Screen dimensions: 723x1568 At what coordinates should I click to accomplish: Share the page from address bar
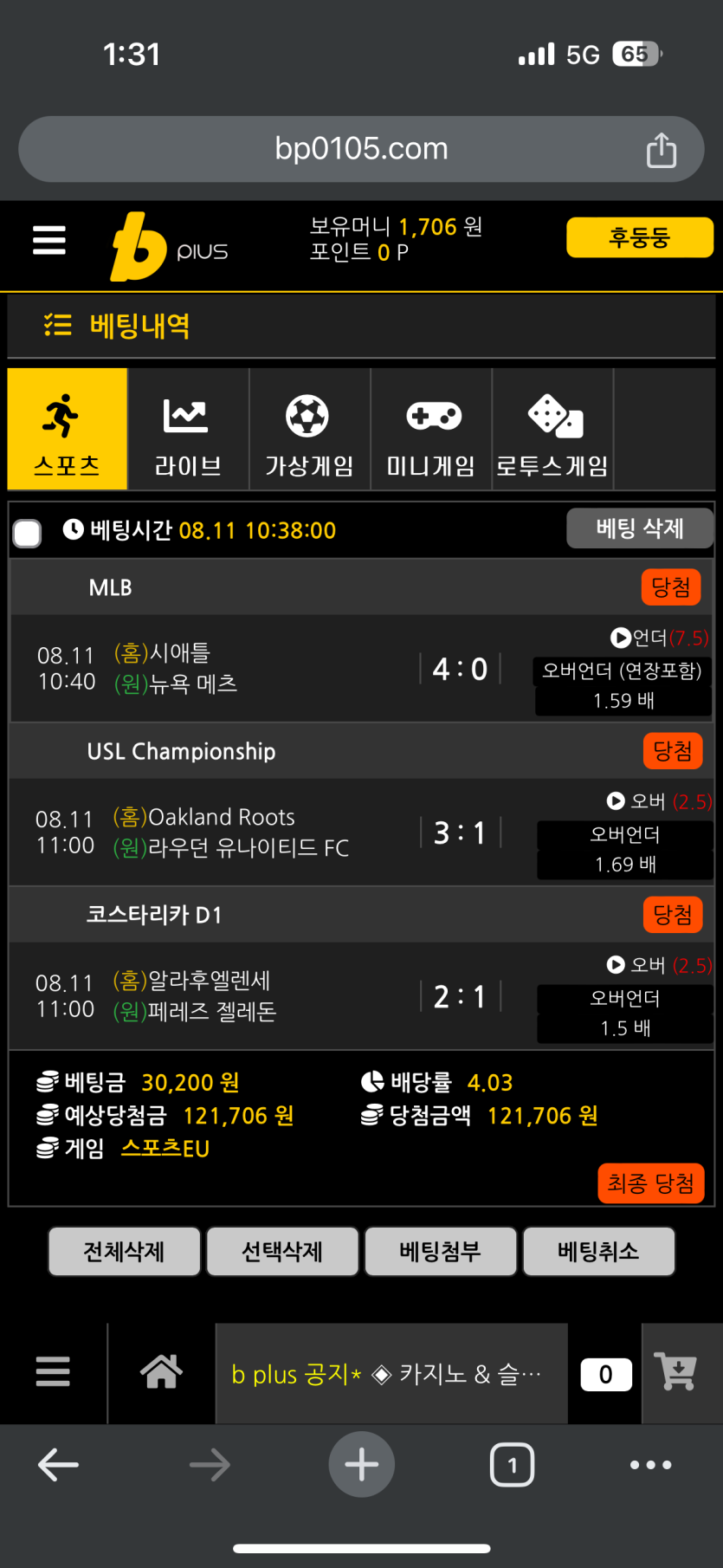(662, 150)
